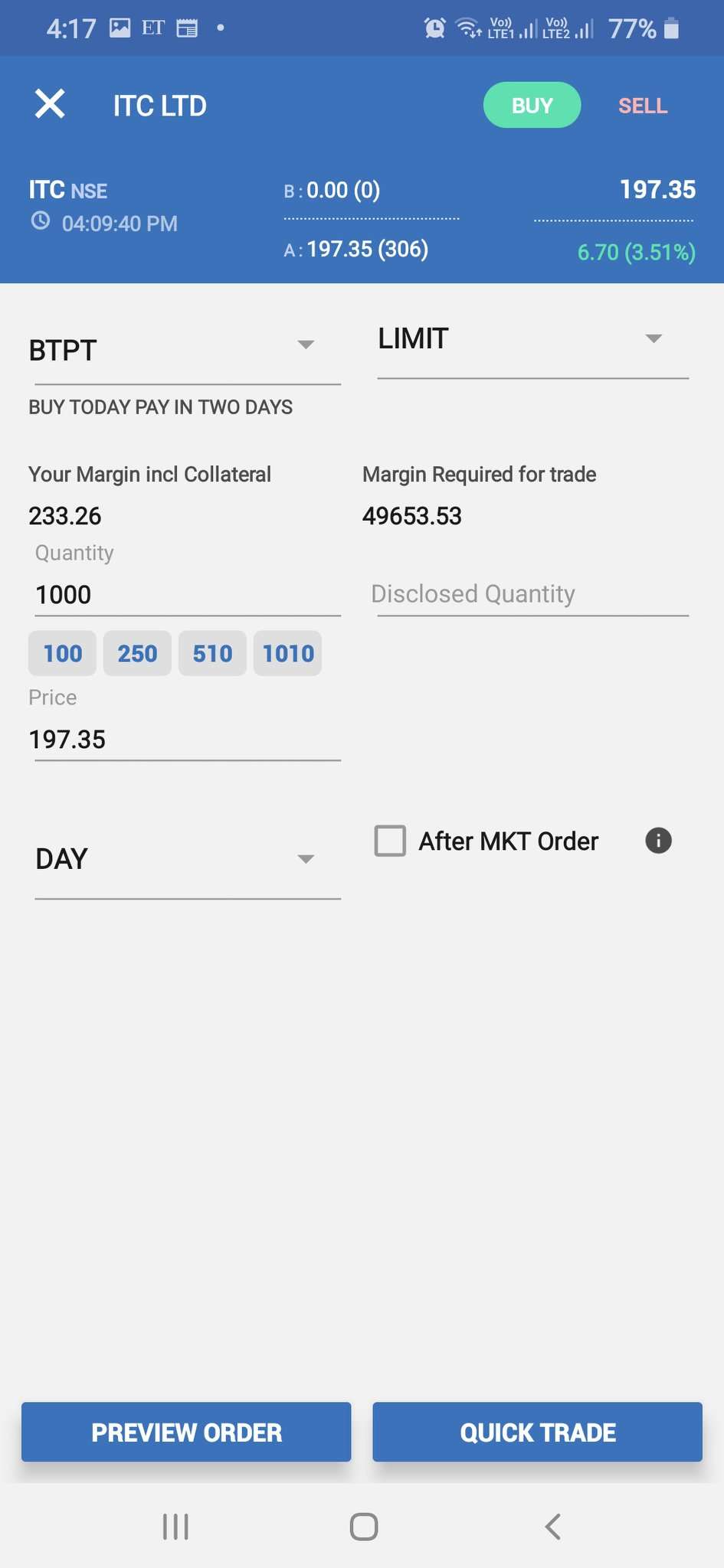Expand the DAY validity dropdown
The width and height of the screenshot is (724, 1568).
pyautogui.click(x=187, y=859)
